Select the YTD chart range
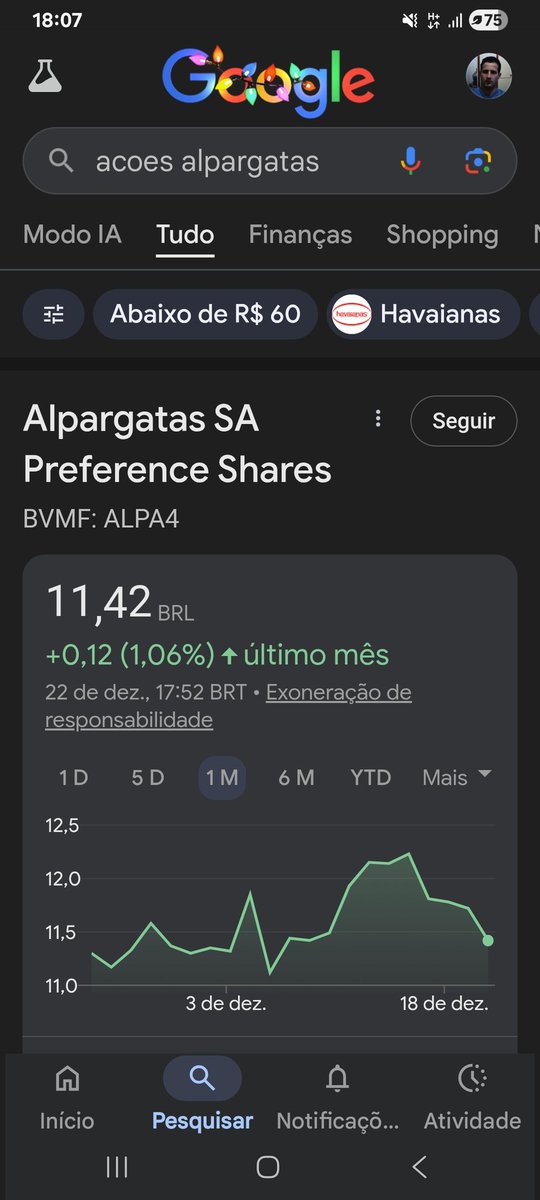 coord(370,778)
